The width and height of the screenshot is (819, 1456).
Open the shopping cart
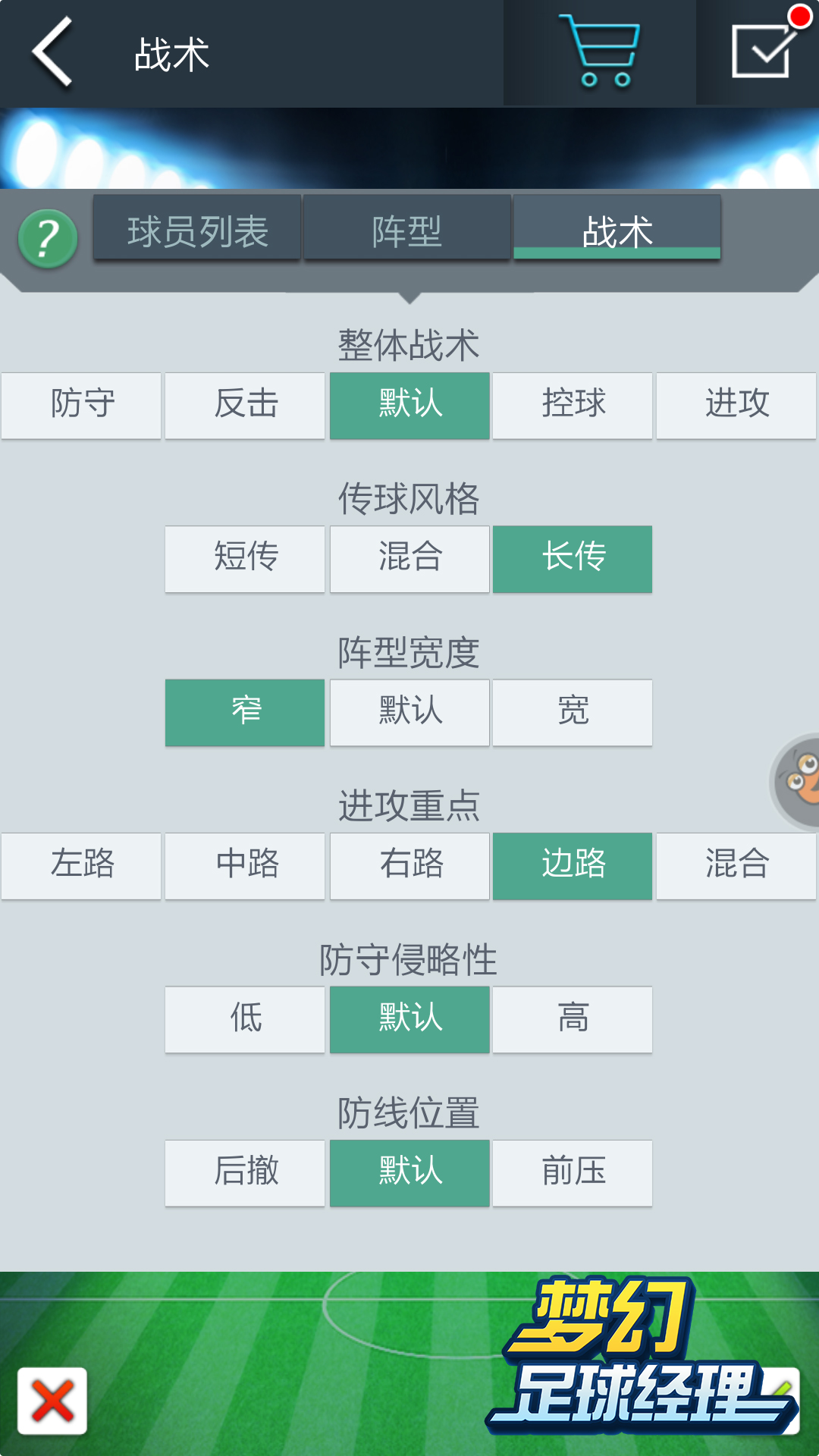[x=600, y=52]
